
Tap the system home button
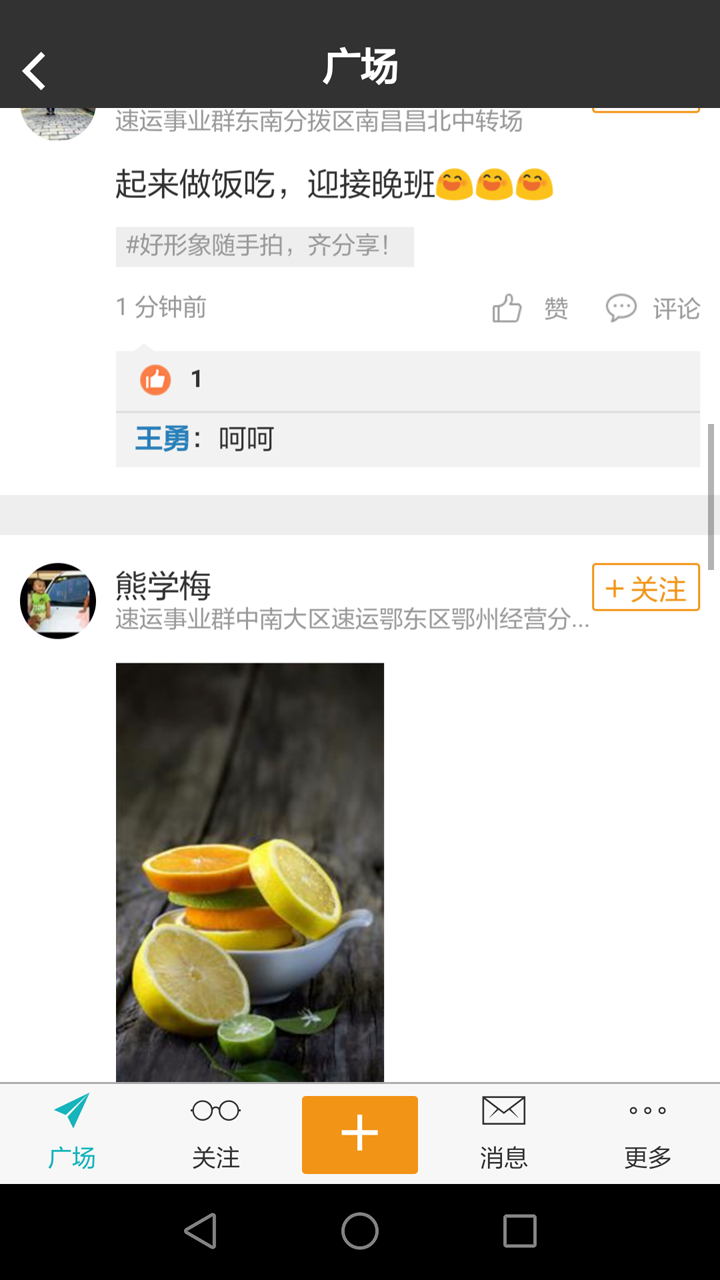(360, 1231)
